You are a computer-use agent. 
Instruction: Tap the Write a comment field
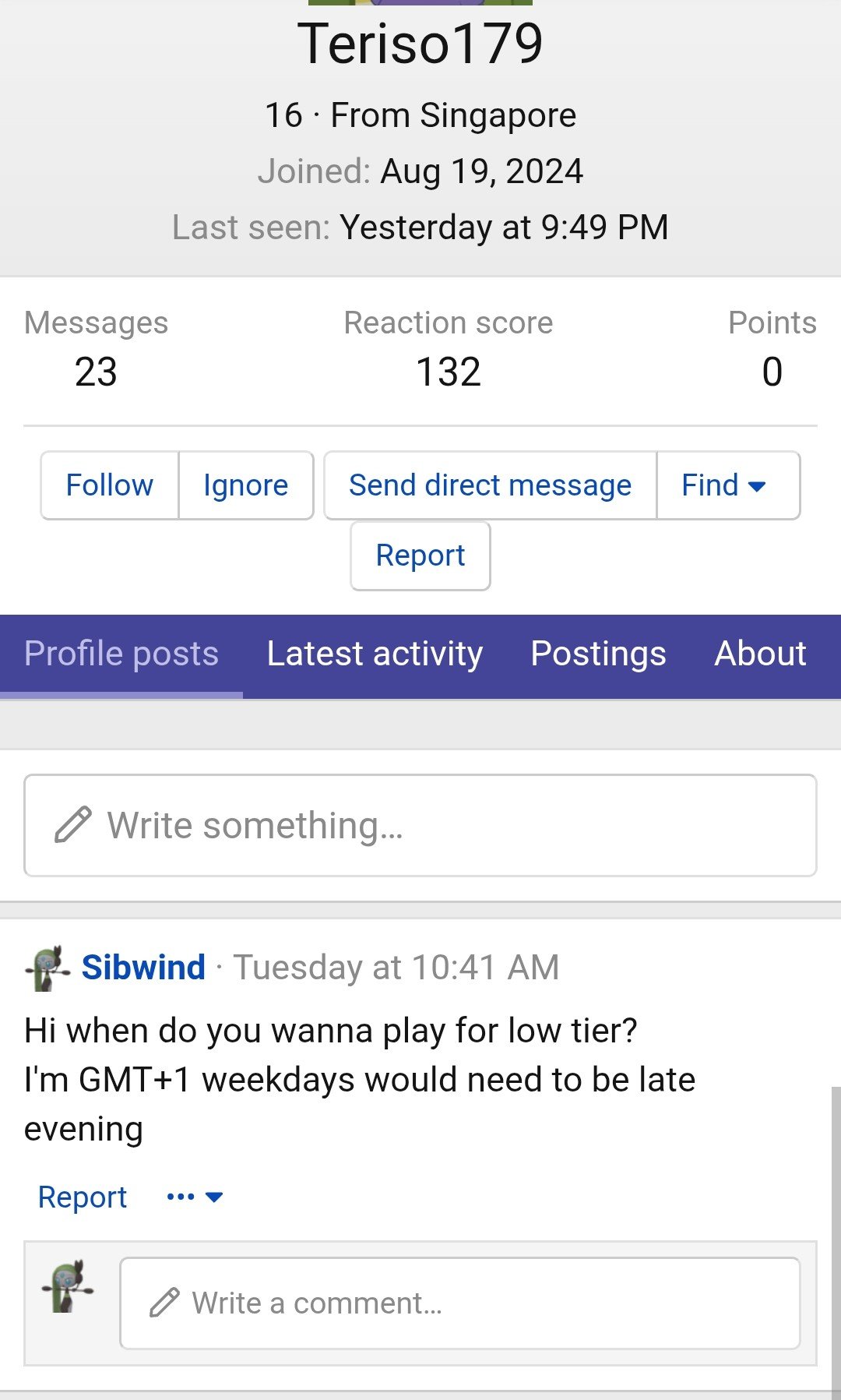pos(459,1303)
